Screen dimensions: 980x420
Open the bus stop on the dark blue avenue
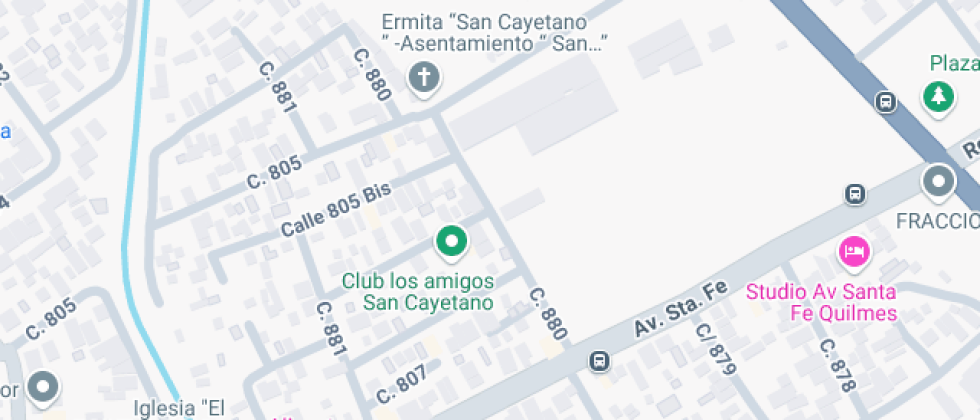886,101
